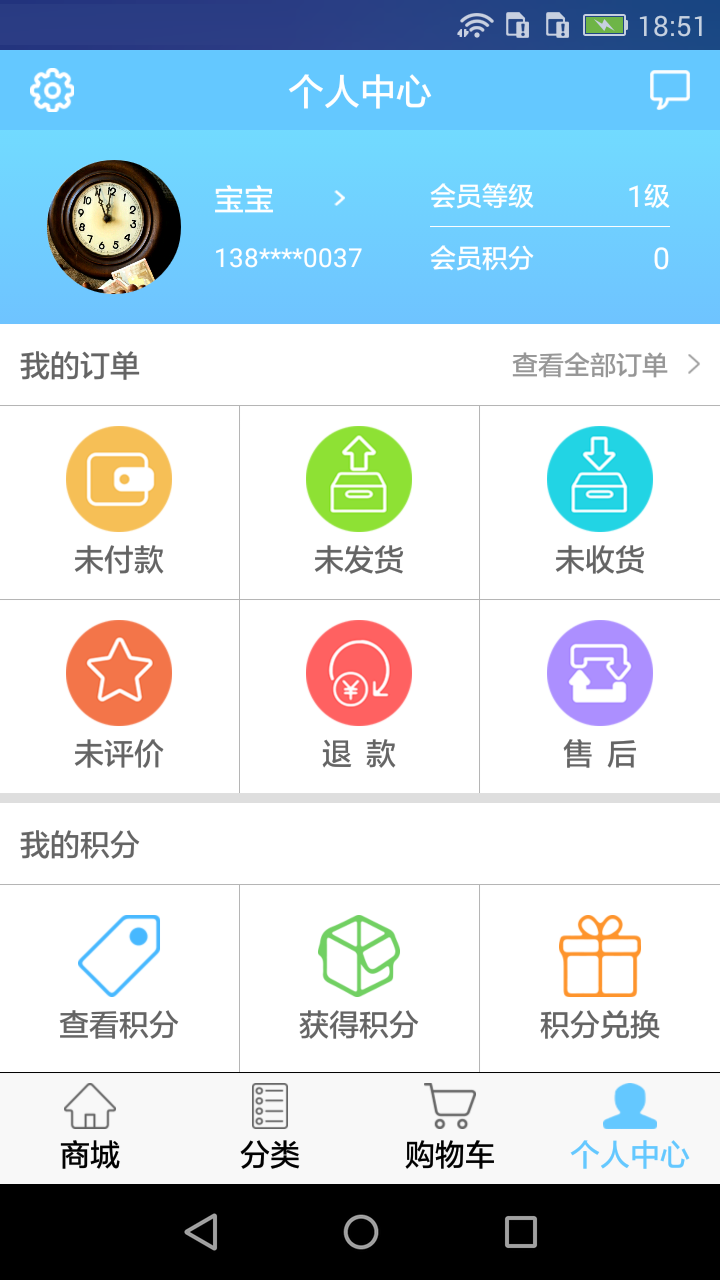View all orders via 查看全部订单

click(x=606, y=366)
